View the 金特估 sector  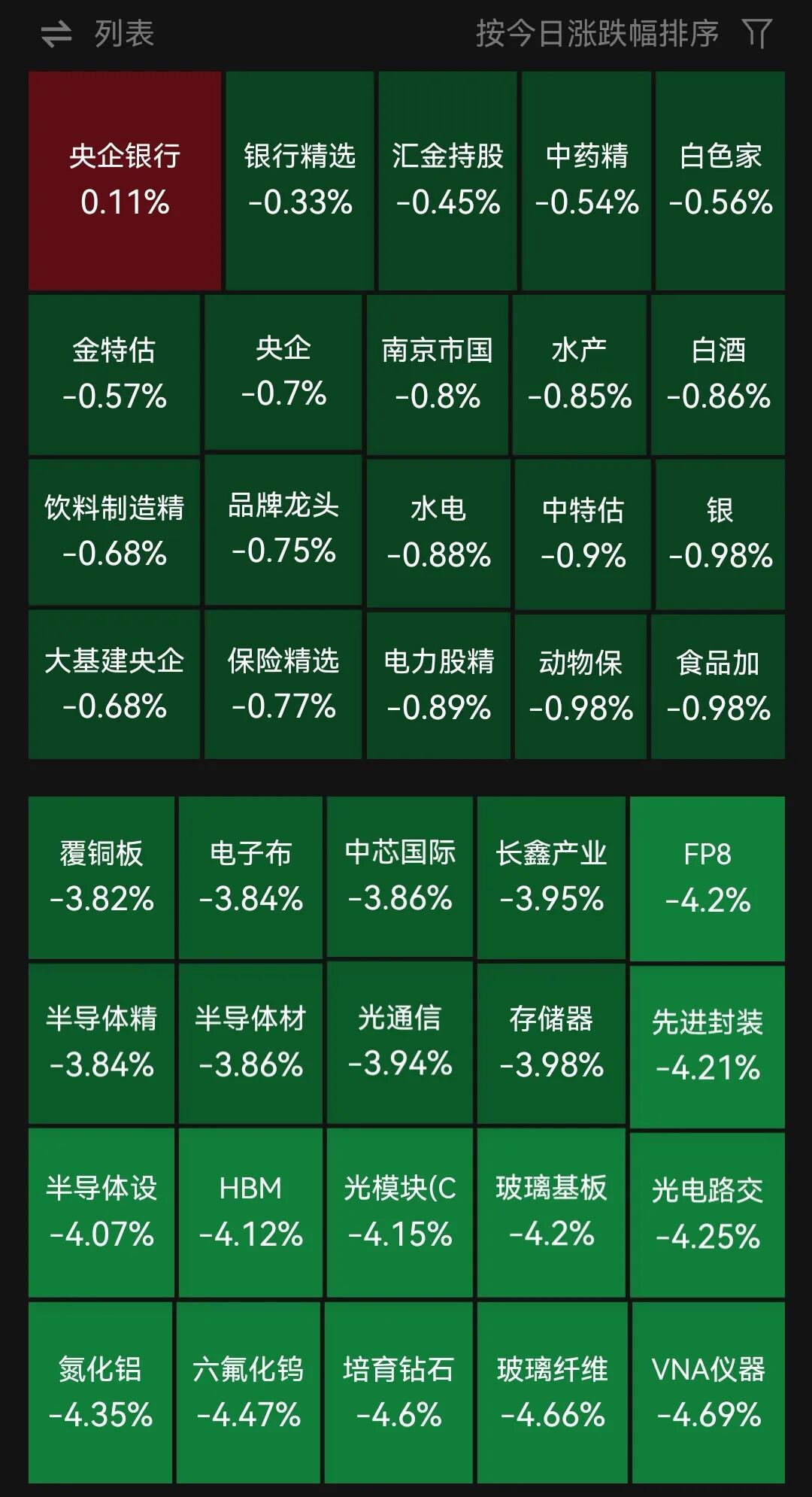click(x=114, y=375)
